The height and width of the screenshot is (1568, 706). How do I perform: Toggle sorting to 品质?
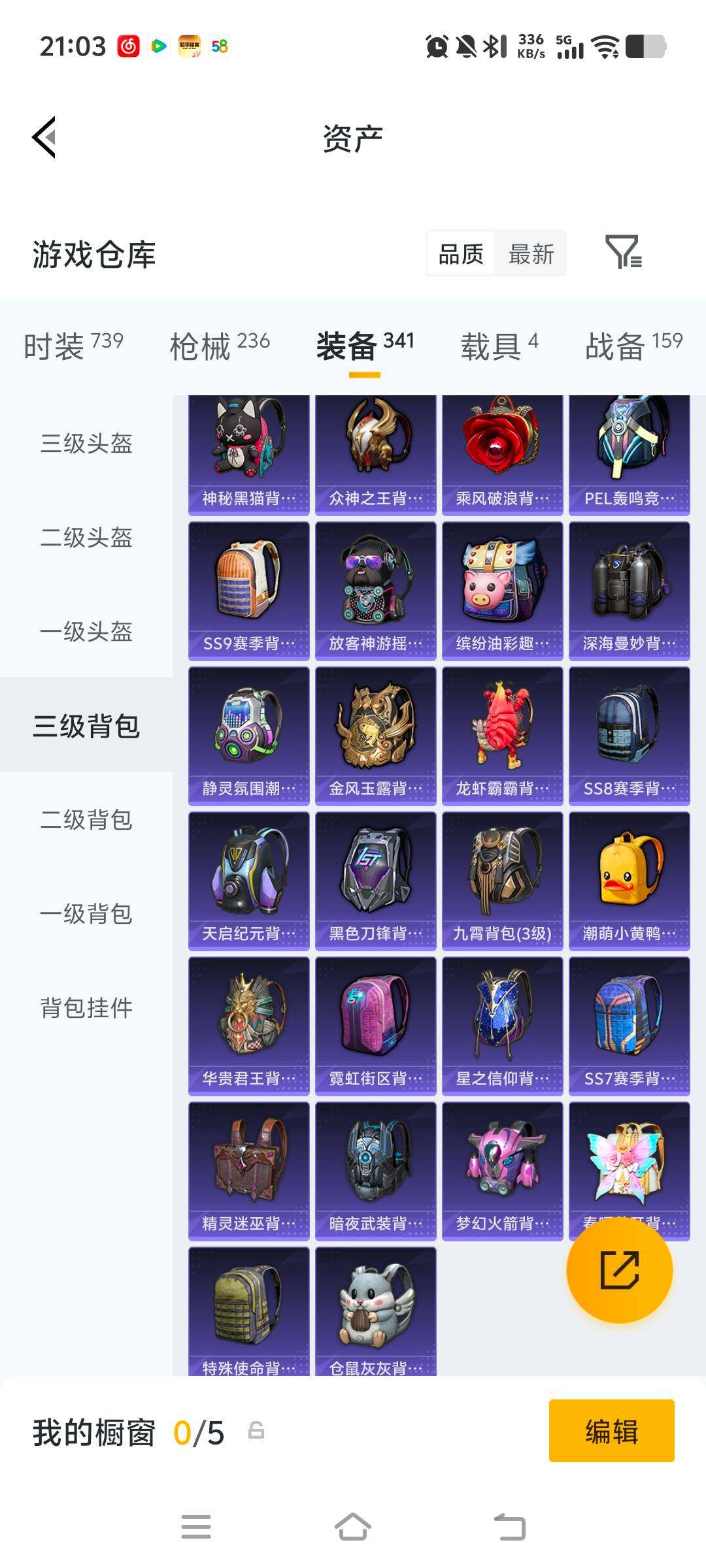(462, 254)
